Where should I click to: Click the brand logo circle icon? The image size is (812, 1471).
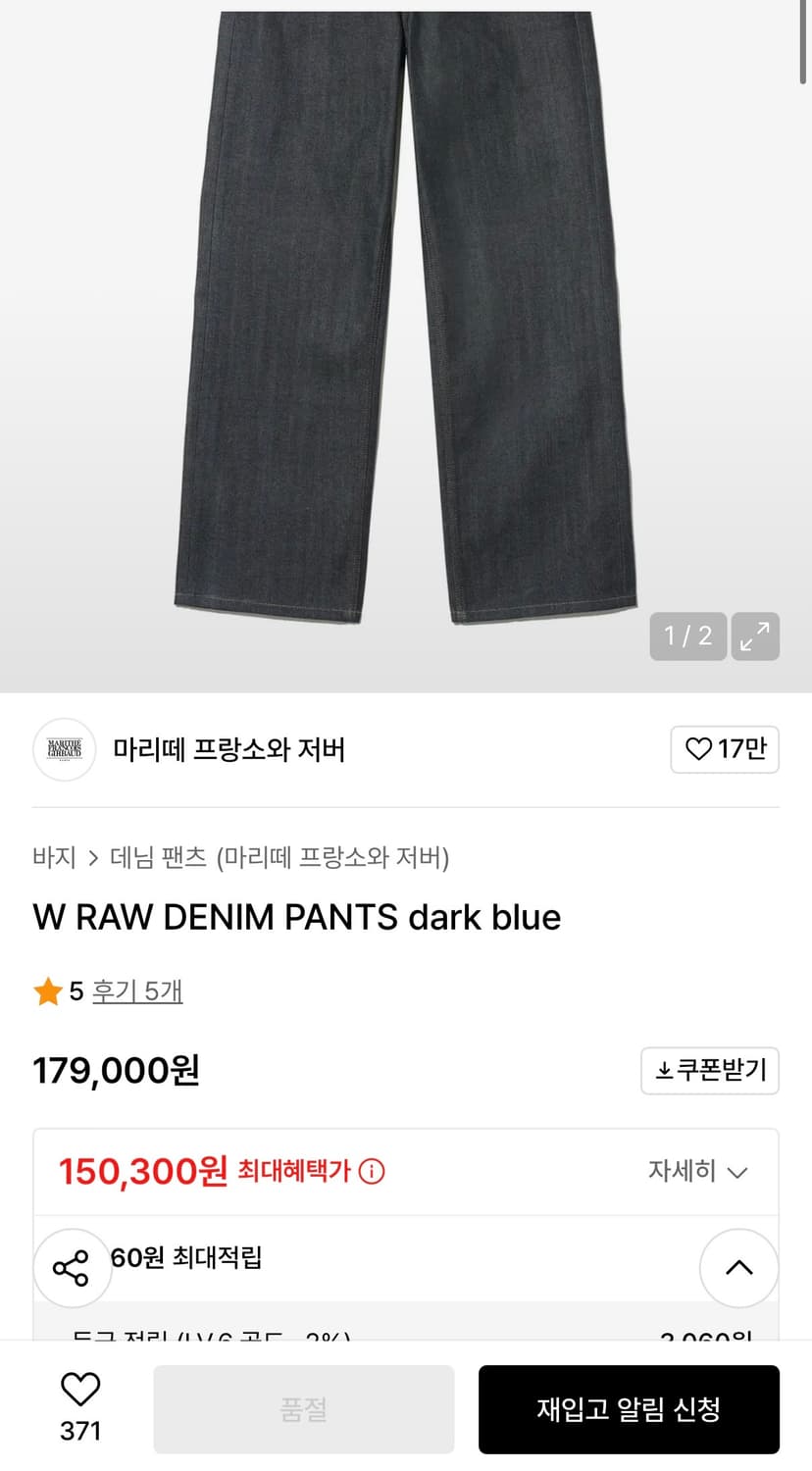[x=64, y=749]
